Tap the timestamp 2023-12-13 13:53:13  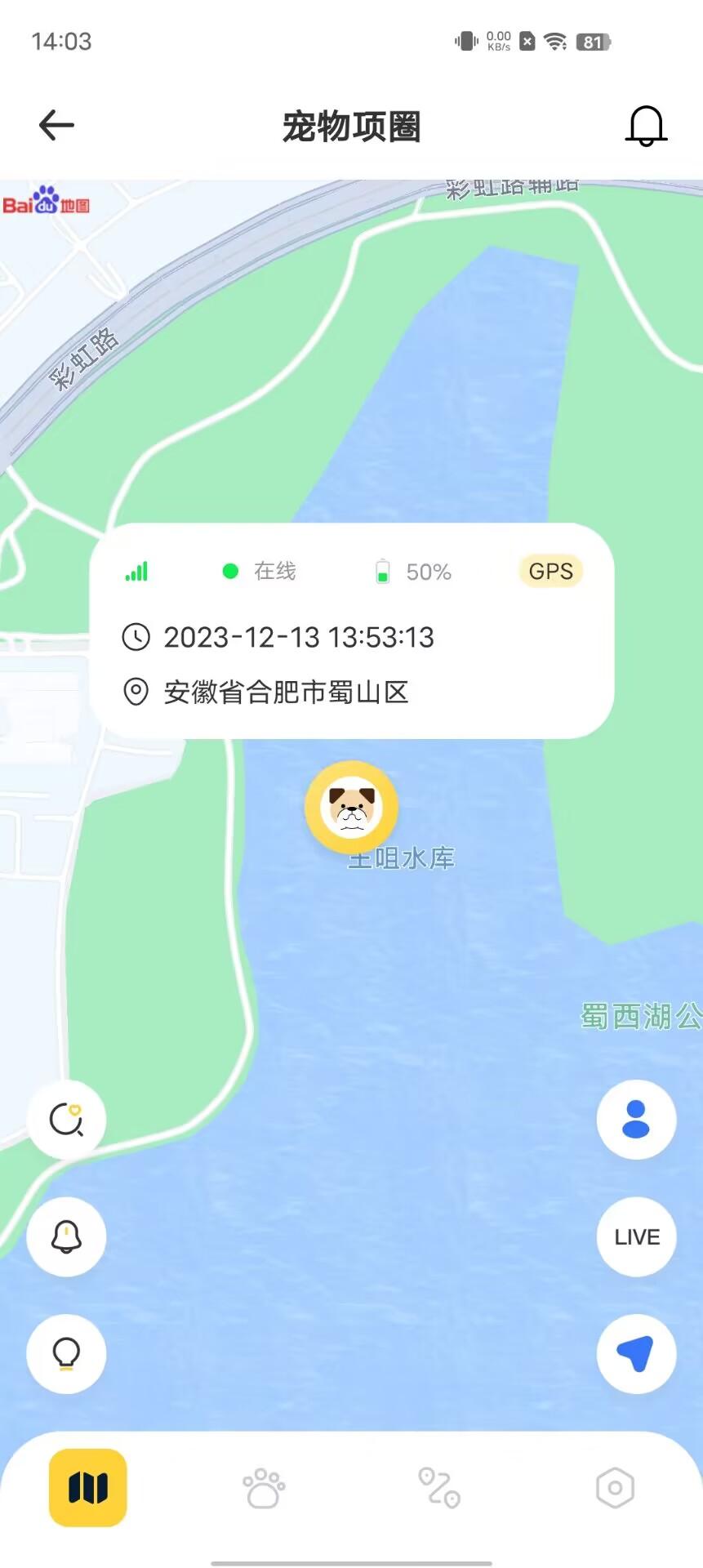click(299, 638)
